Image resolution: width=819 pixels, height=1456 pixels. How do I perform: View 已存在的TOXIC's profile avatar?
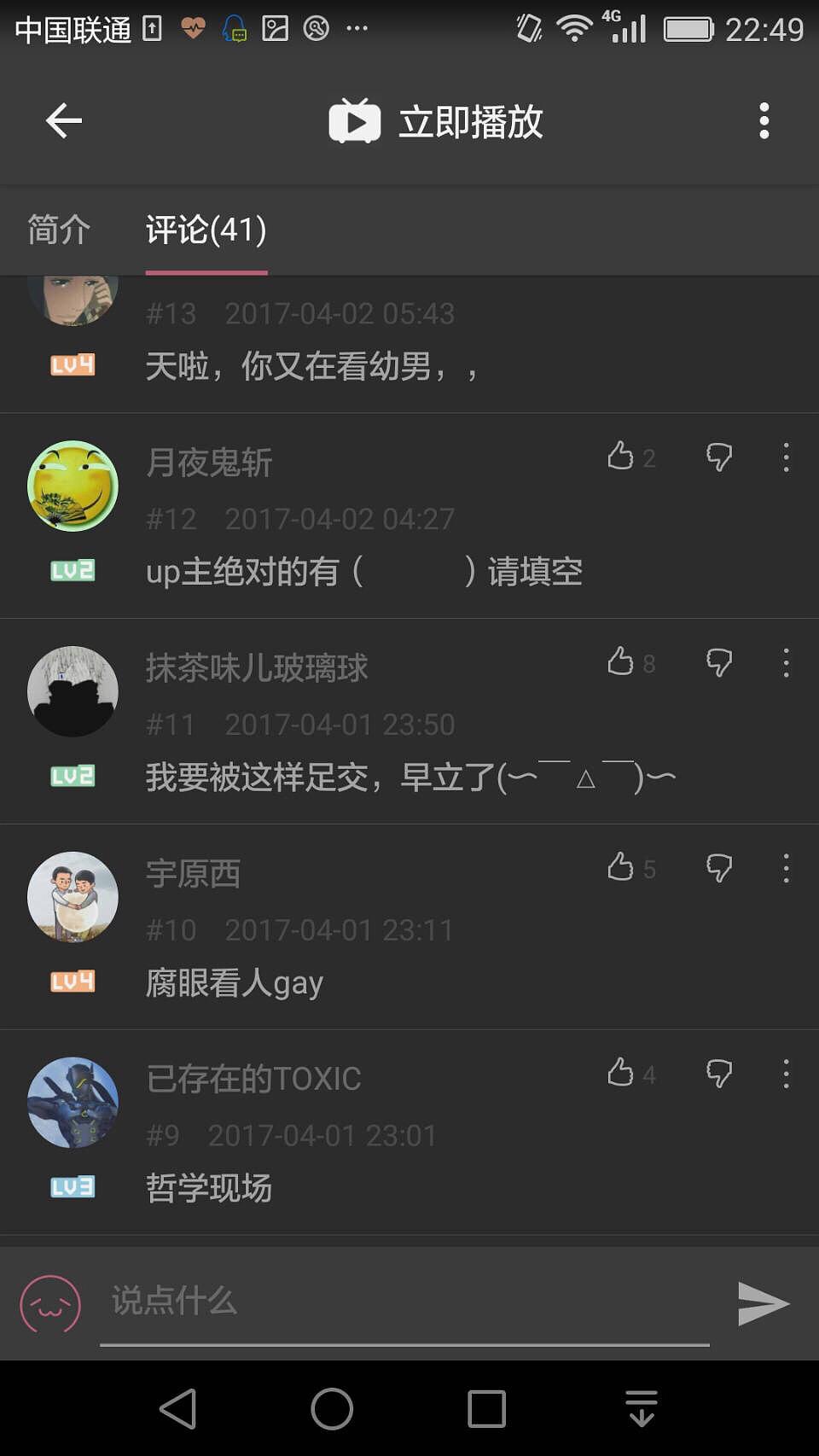pyautogui.click(x=73, y=1103)
